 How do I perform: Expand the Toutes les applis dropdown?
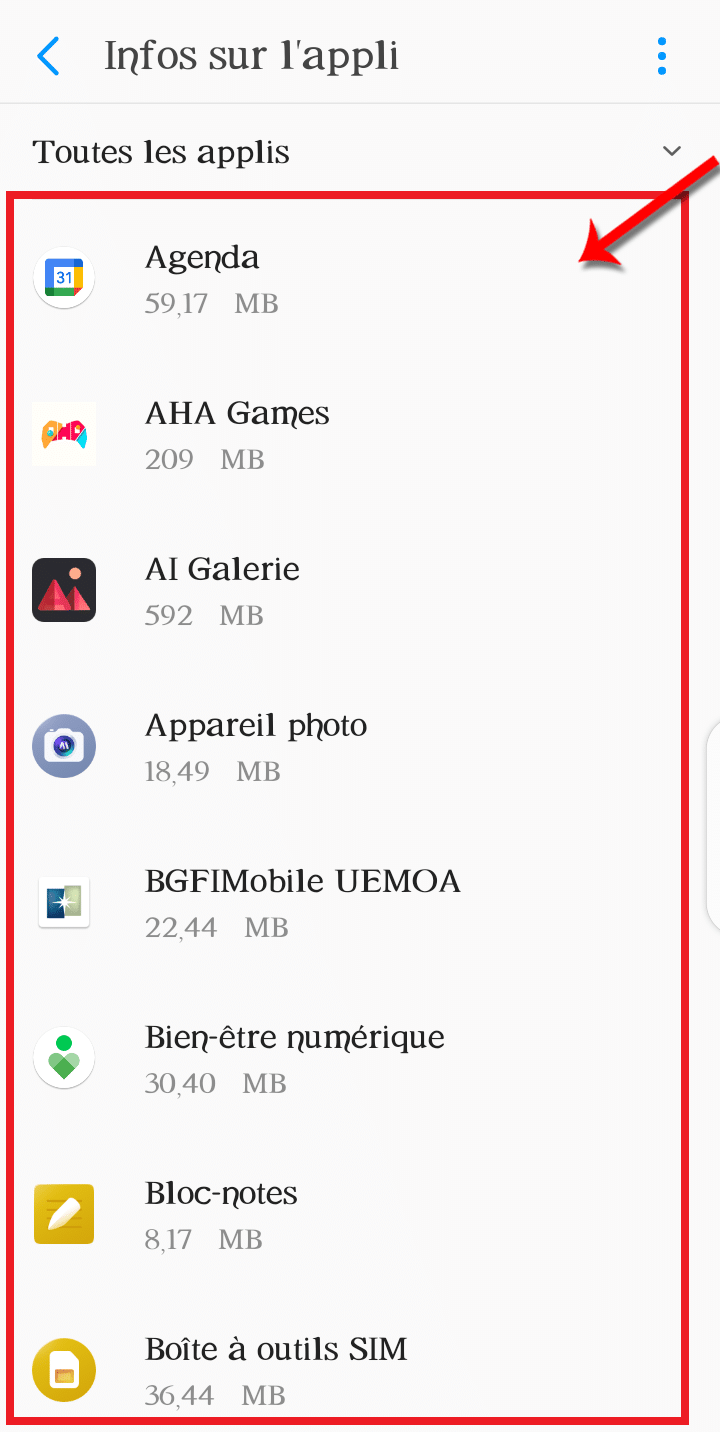point(671,152)
